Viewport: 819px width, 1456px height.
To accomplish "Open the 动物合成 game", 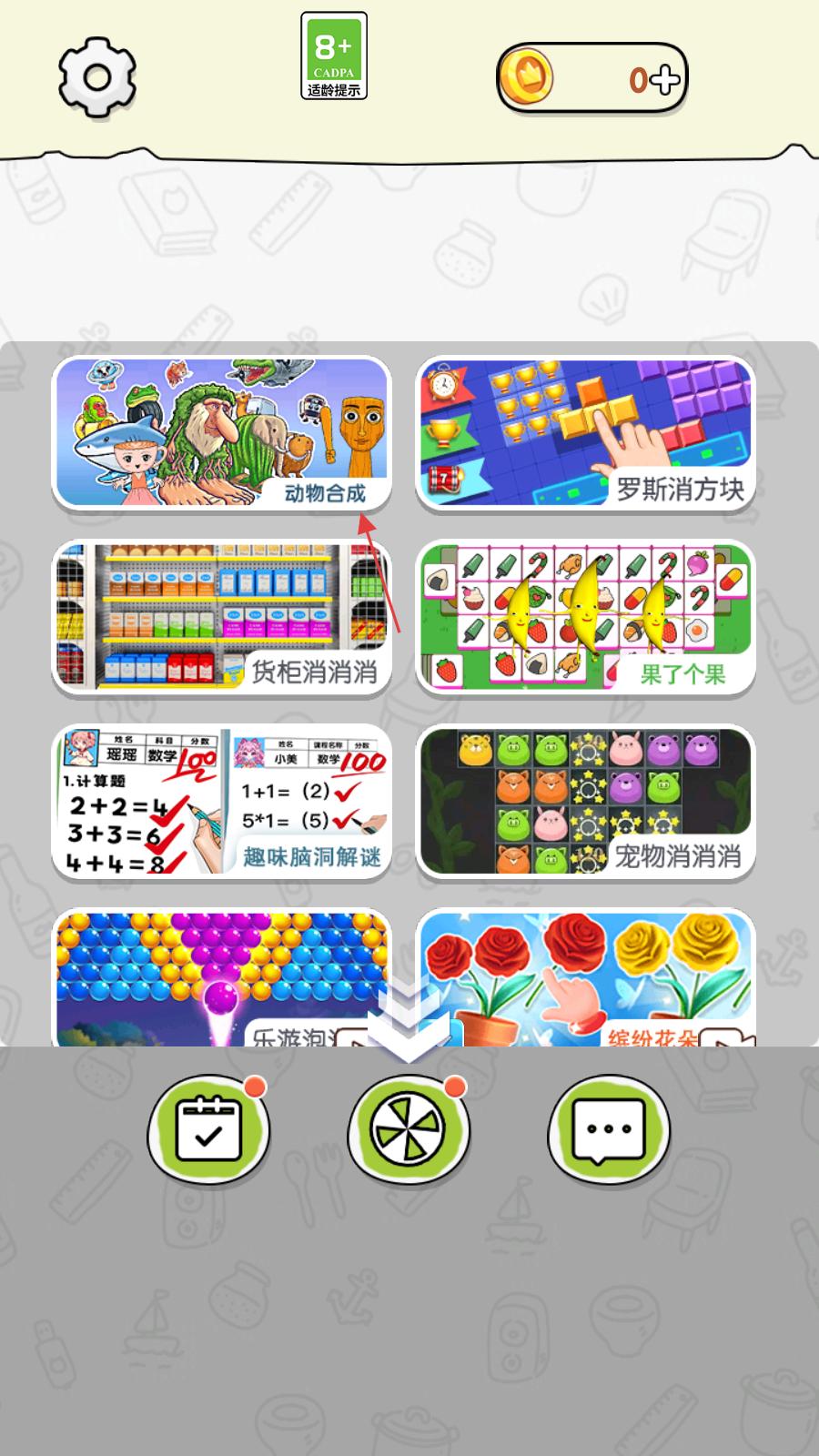I will [x=221, y=432].
